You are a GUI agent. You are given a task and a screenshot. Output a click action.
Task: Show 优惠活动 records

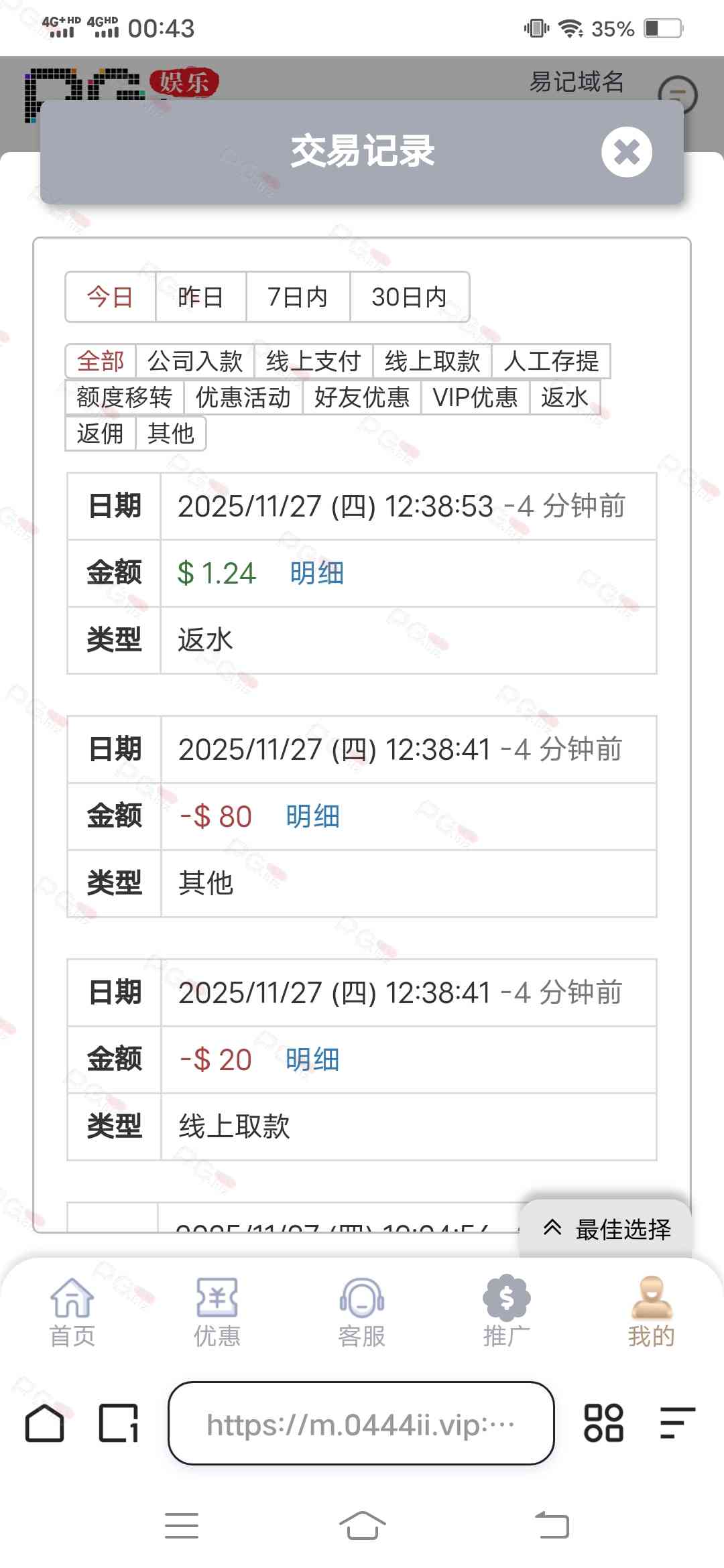[x=243, y=397]
